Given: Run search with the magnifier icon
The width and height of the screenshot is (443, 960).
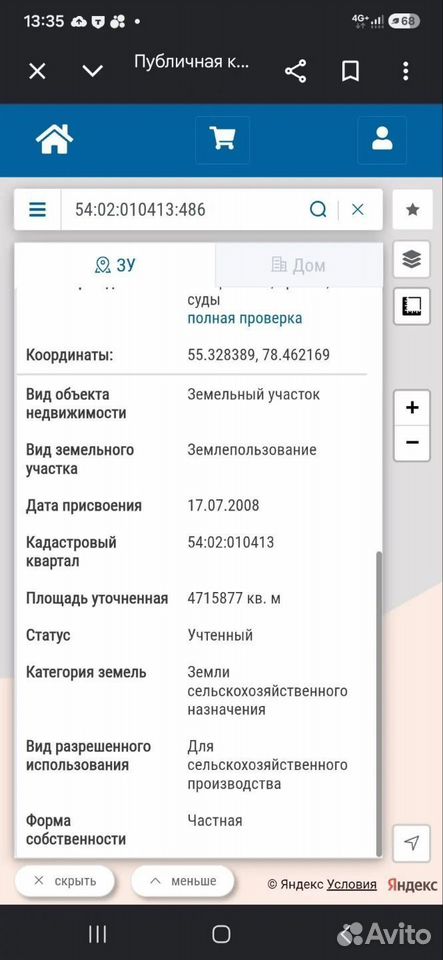Looking at the screenshot, I should (x=318, y=210).
